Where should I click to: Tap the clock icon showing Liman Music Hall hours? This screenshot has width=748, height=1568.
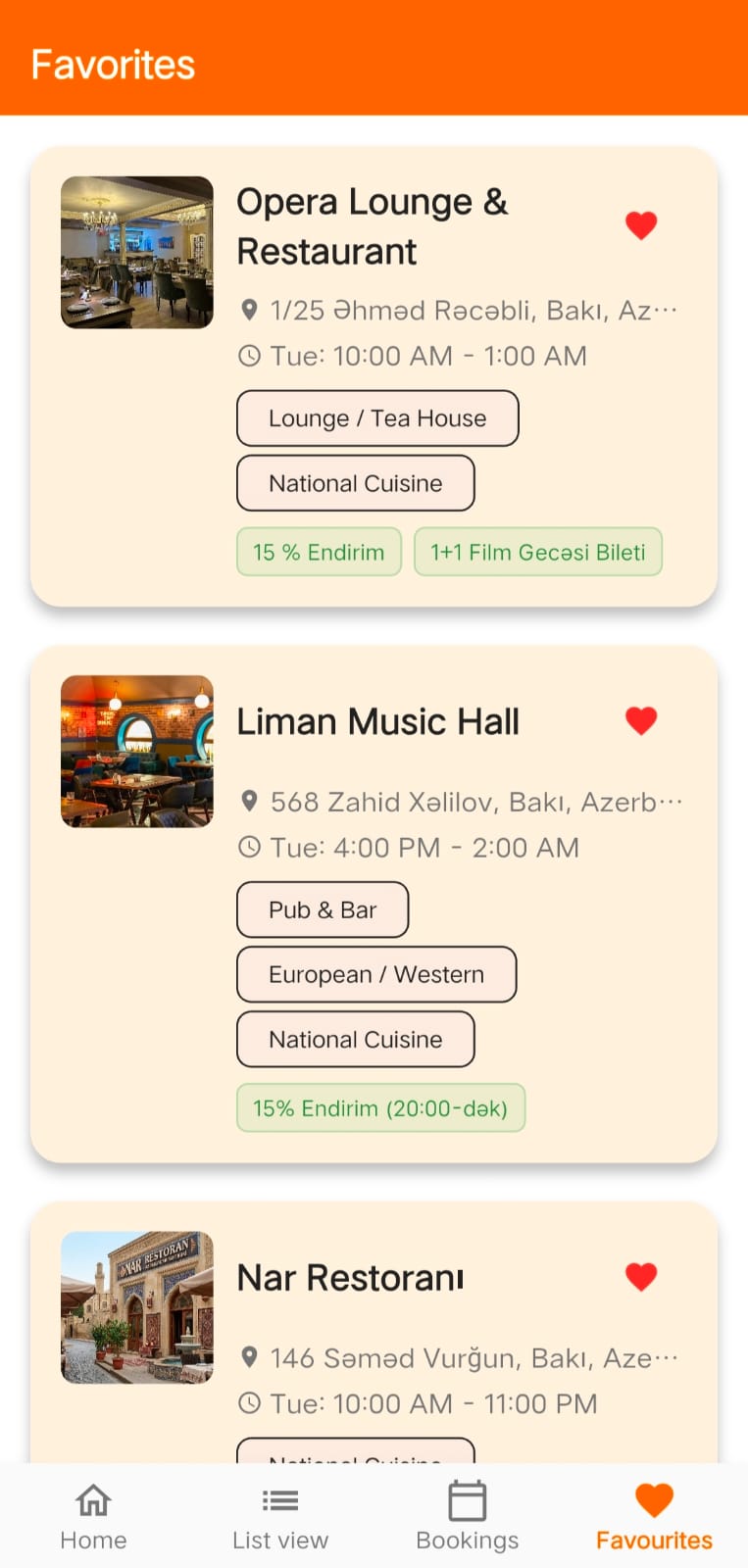[250, 847]
